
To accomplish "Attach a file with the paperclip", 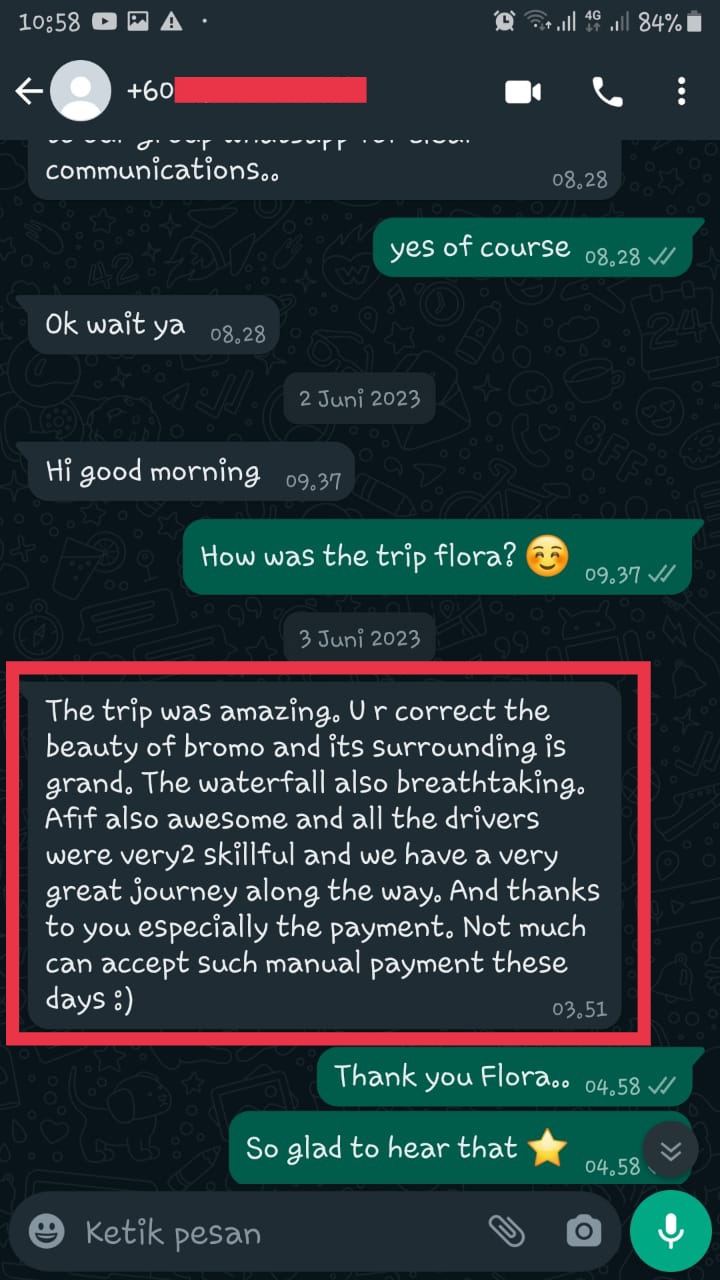I will point(506,1232).
